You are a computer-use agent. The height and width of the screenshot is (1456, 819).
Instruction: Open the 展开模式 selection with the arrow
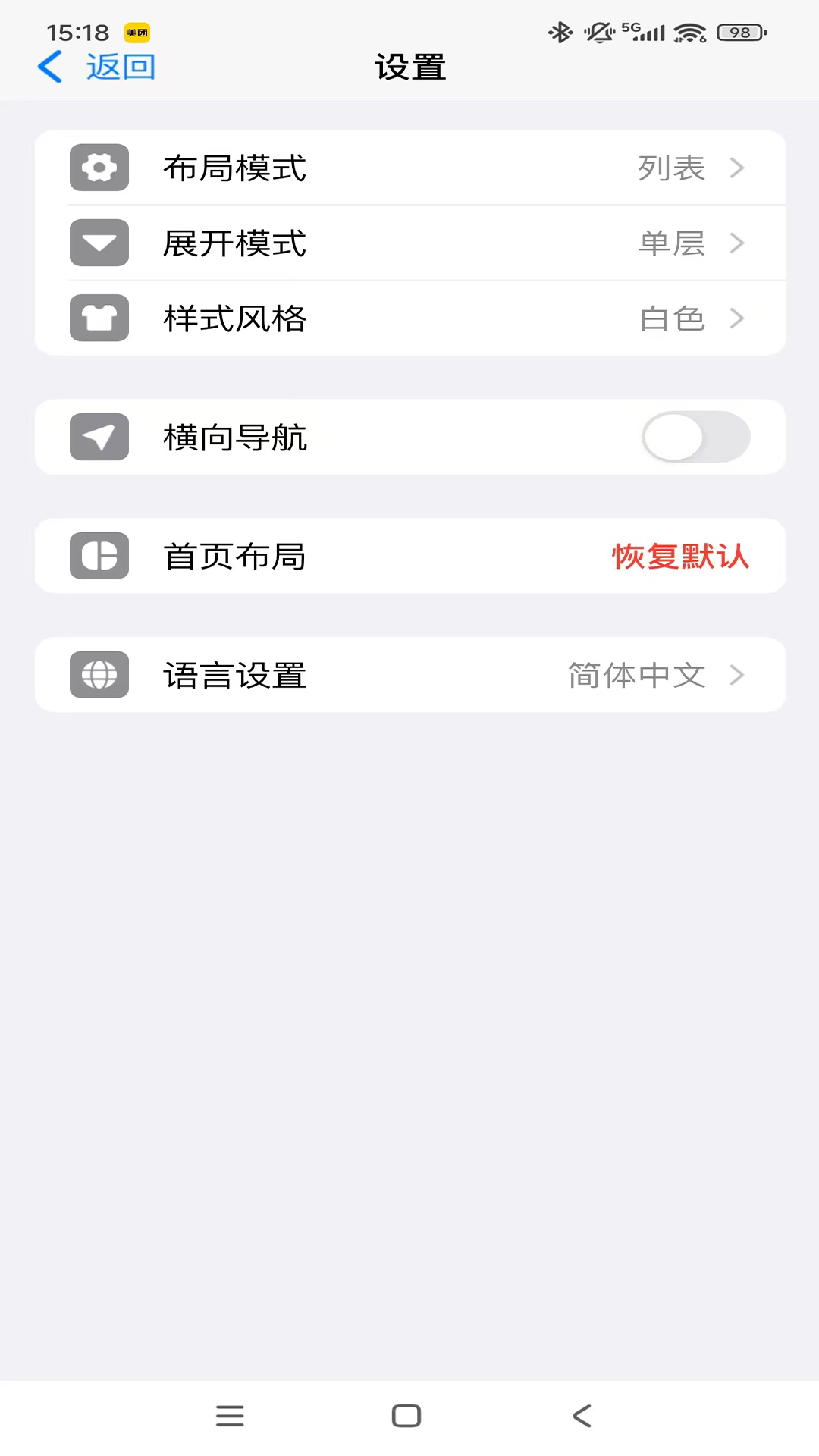click(736, 243)
